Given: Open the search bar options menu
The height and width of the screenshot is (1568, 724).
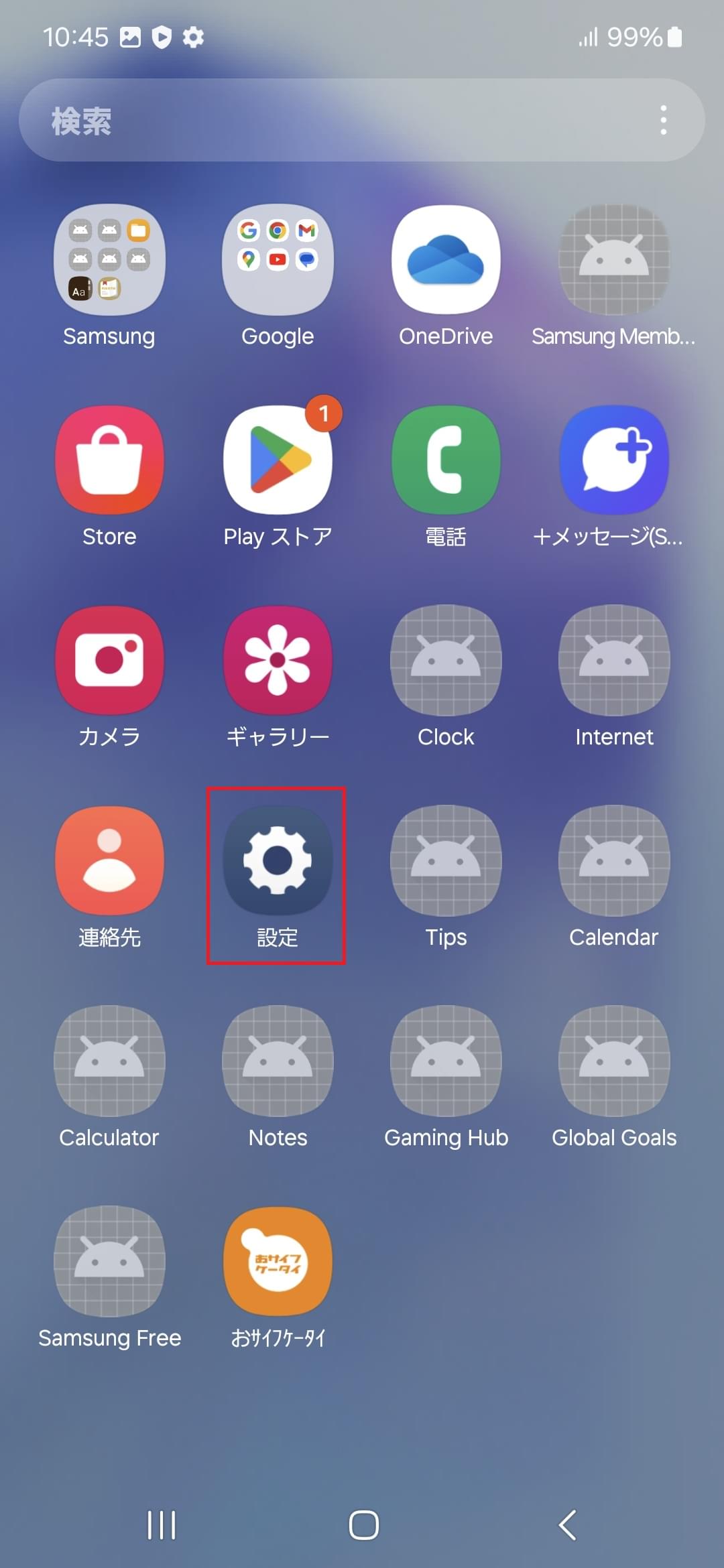Looking at the screenshot, I should click(x=663, y=119).
